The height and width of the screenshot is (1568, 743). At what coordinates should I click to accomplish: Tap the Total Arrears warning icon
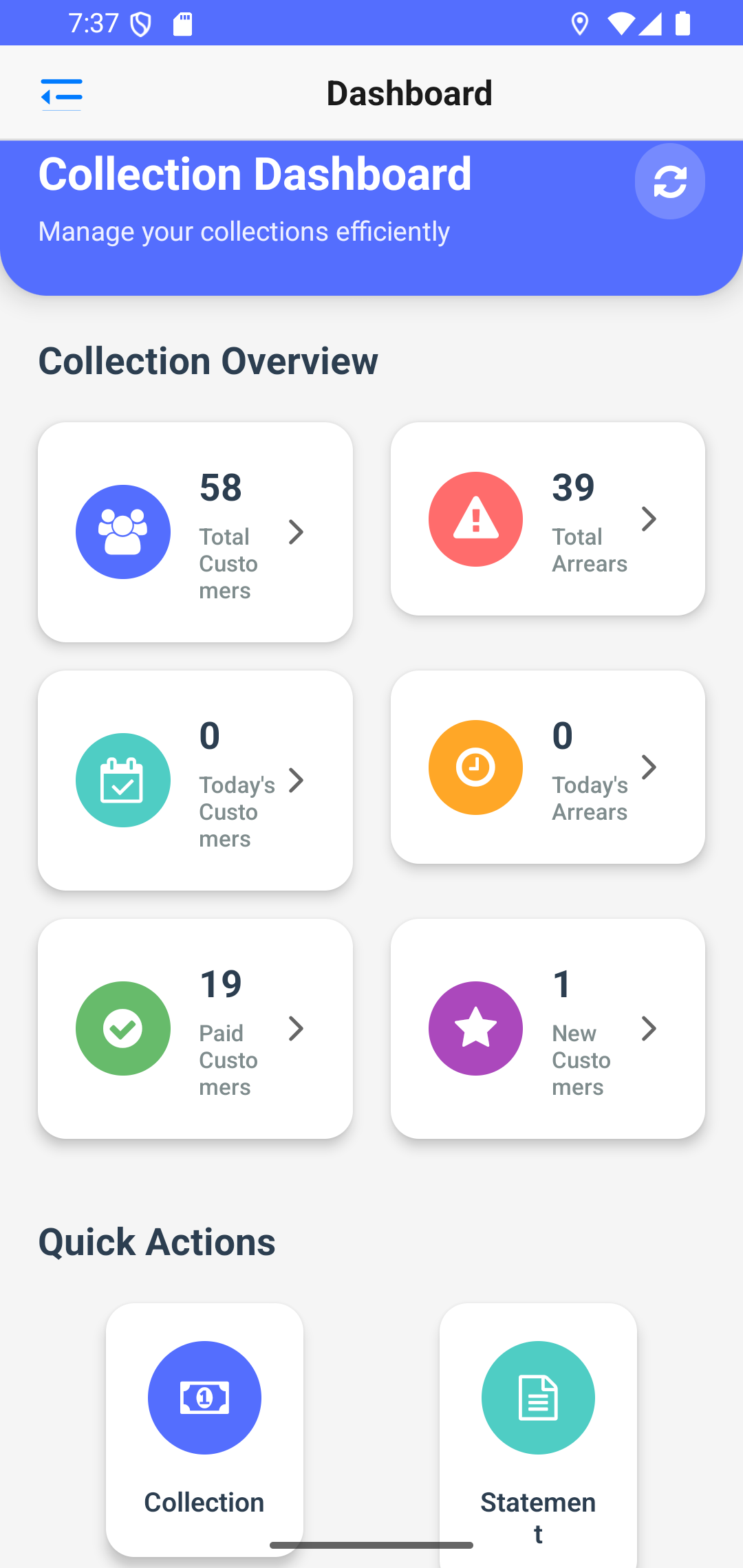point(475,519)
